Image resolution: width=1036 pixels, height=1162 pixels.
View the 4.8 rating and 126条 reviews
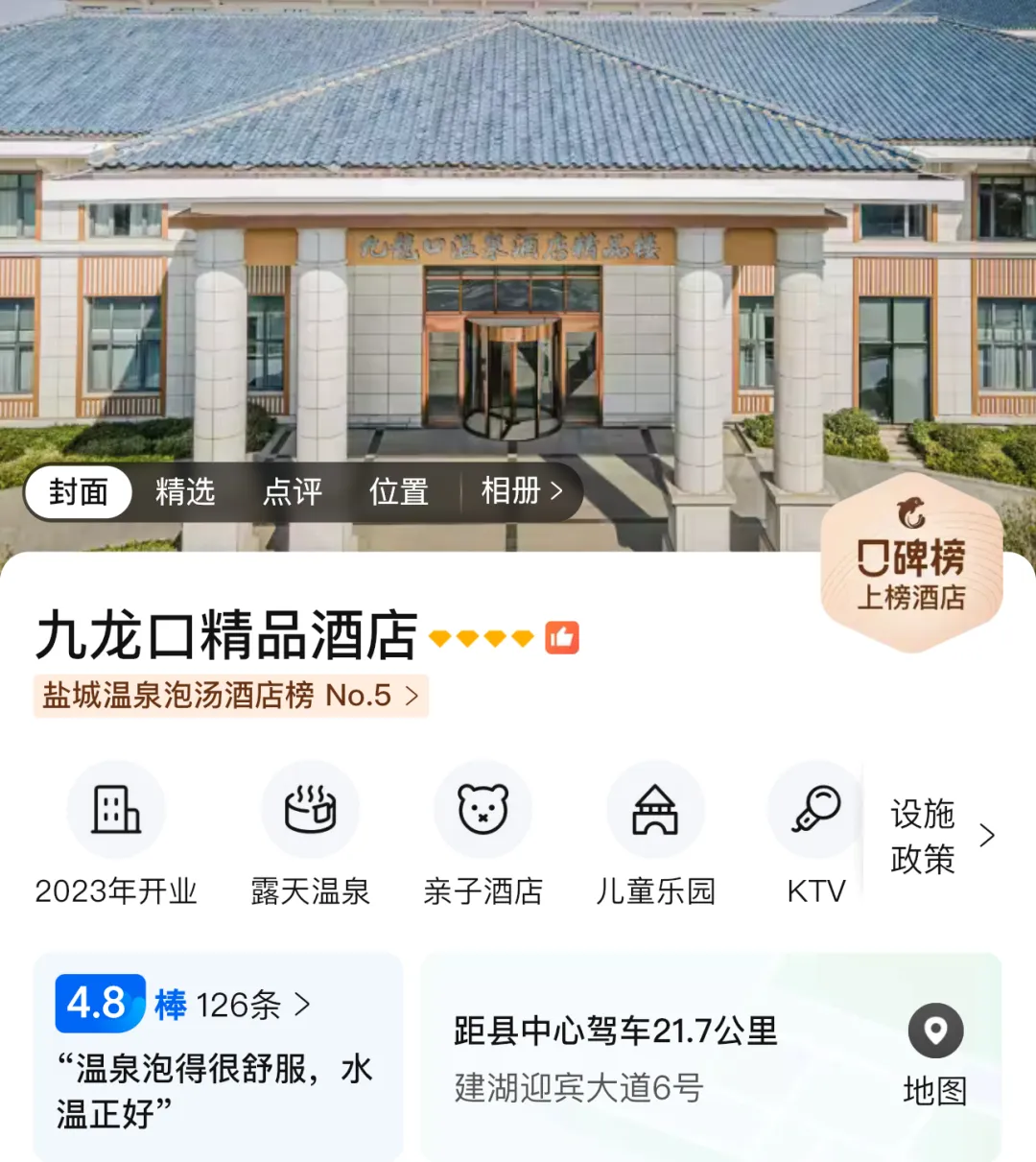182,1006
